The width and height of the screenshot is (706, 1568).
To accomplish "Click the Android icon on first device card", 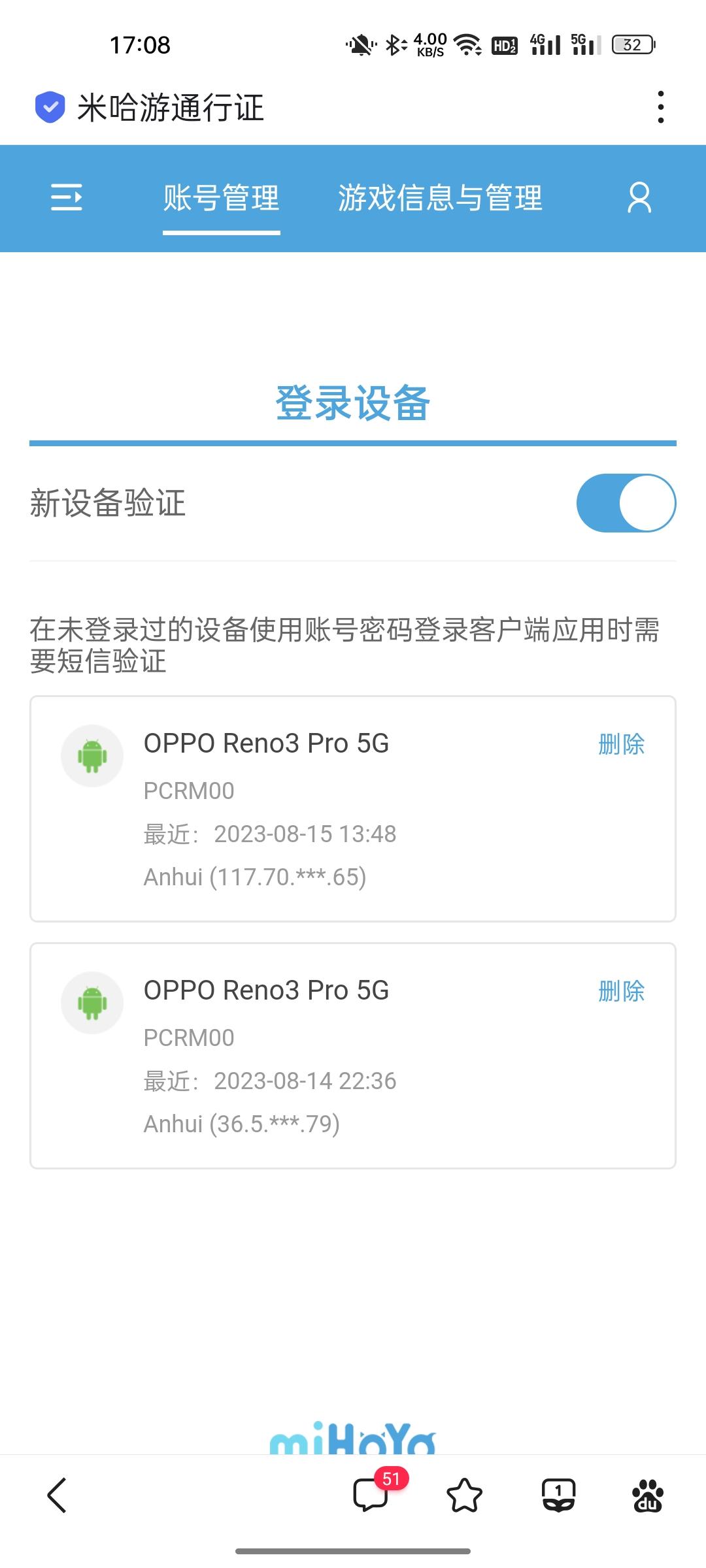I will click(92, 755).
